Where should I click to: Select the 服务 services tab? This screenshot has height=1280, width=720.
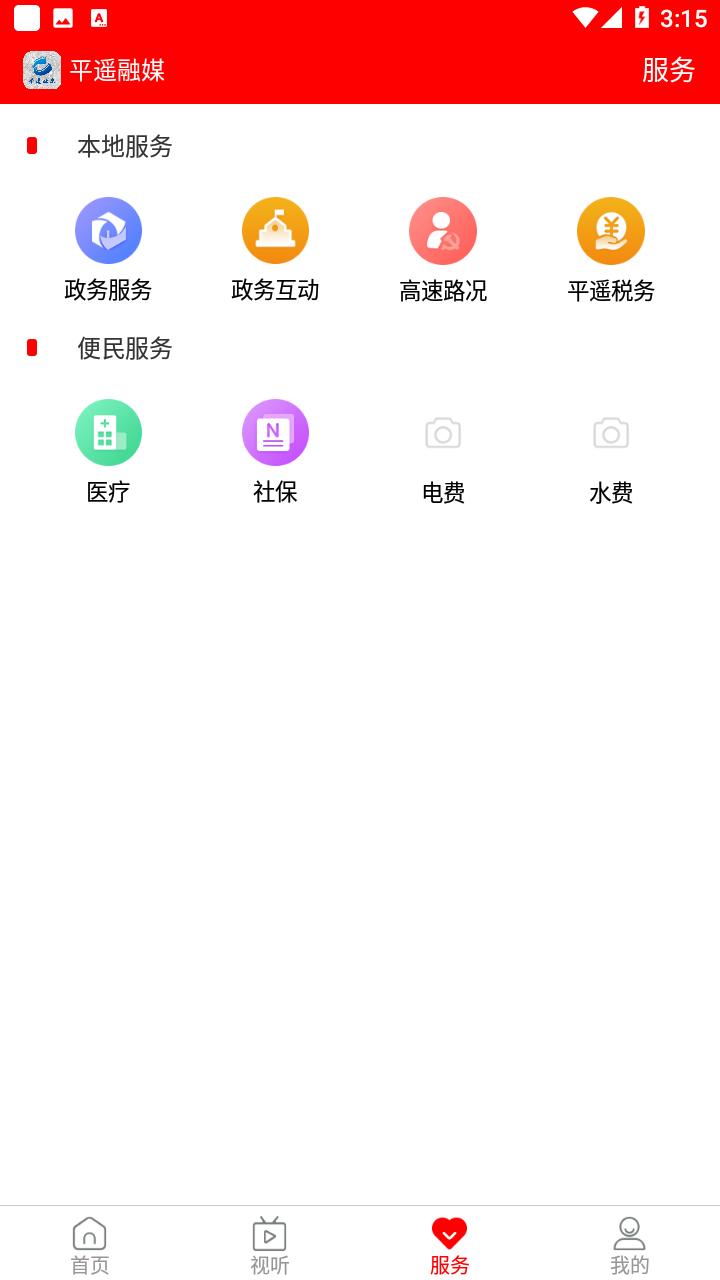[x=450, y=1244]
